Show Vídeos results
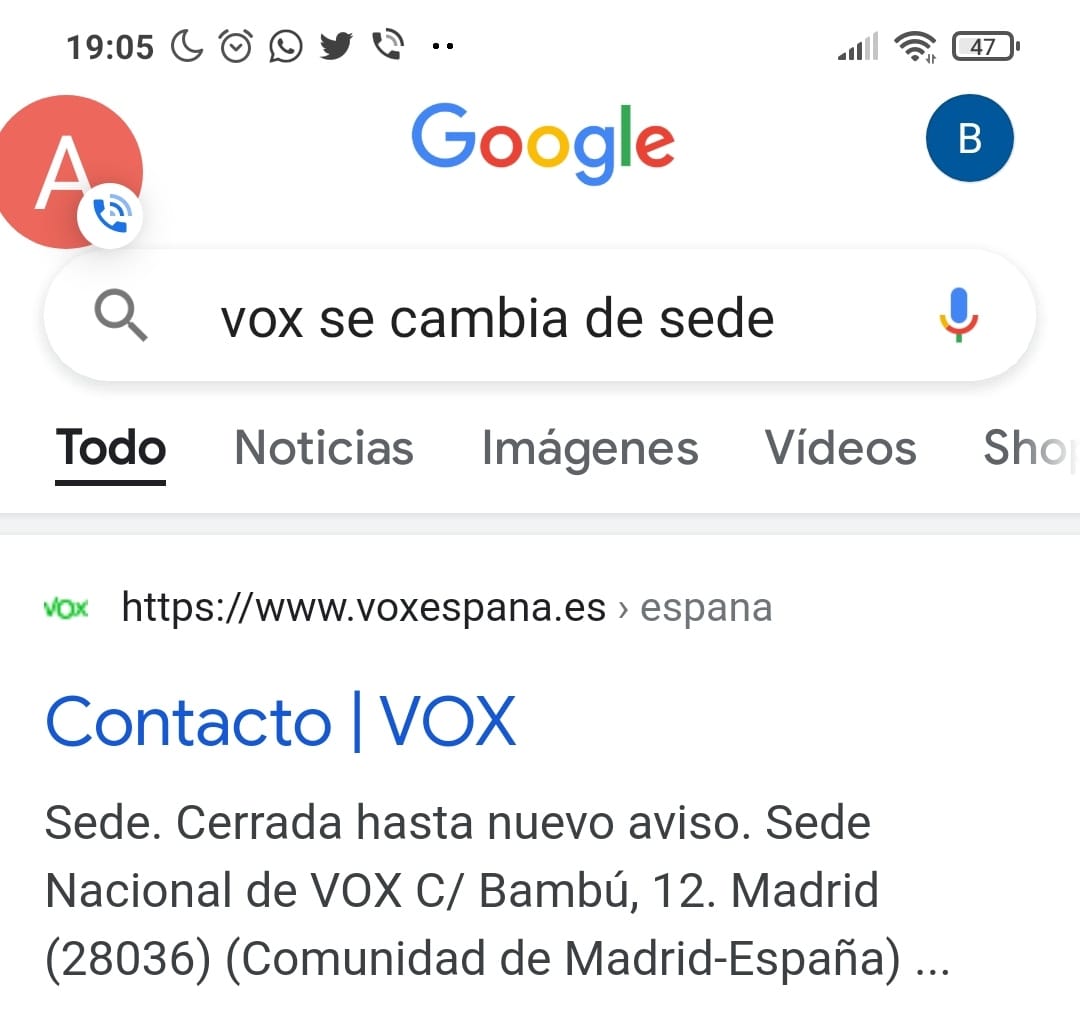 pos(840,448)
